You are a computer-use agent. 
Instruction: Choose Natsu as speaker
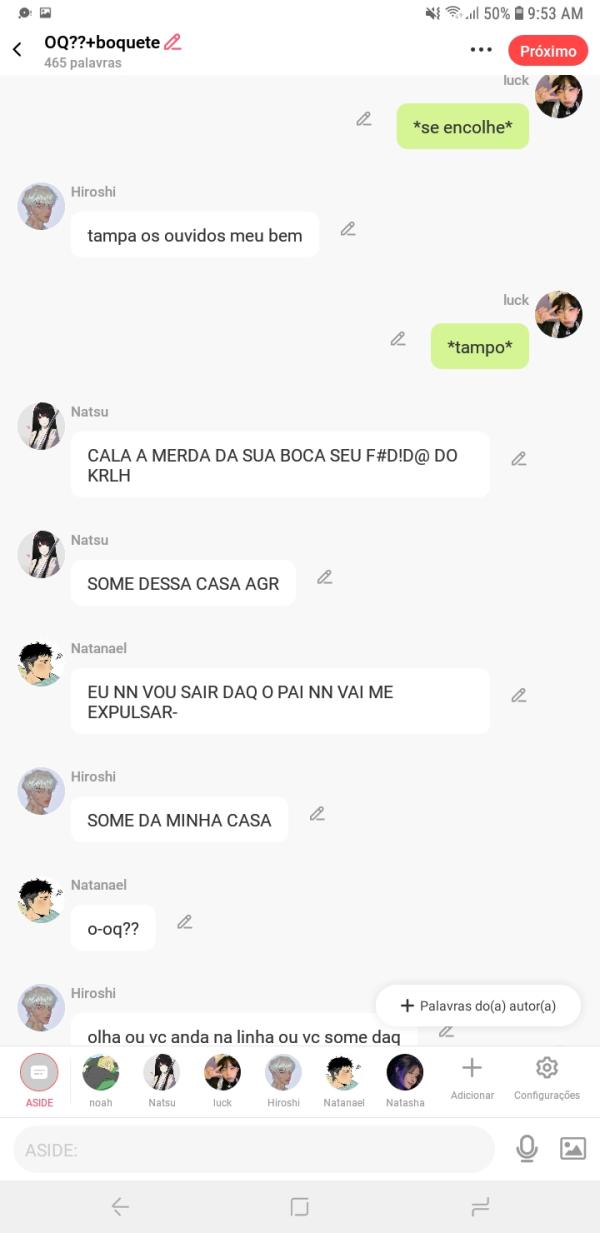click(x=161, y=1078)
